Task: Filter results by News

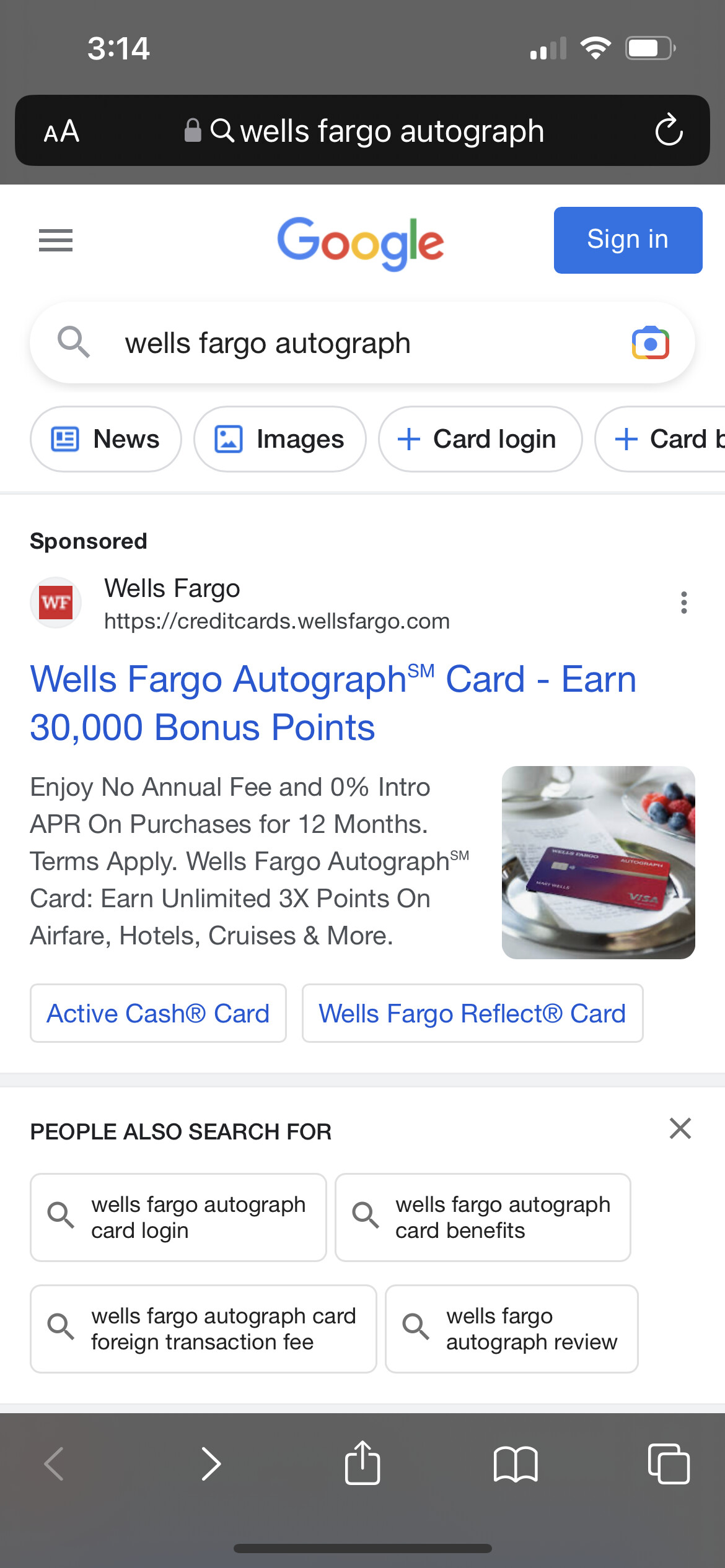Action: [106, 439]
